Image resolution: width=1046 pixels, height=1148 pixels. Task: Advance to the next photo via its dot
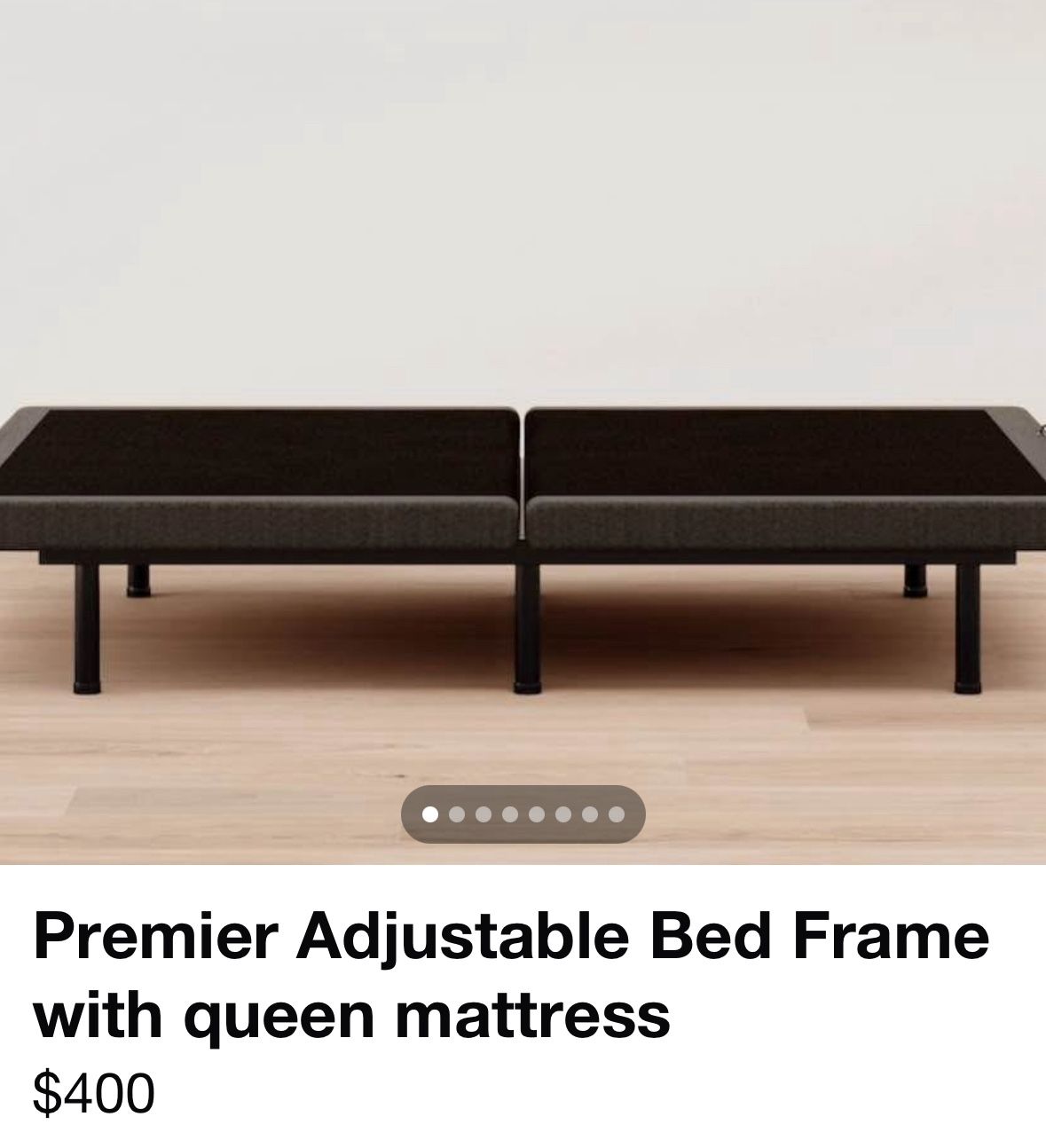(x=457, y=814)
